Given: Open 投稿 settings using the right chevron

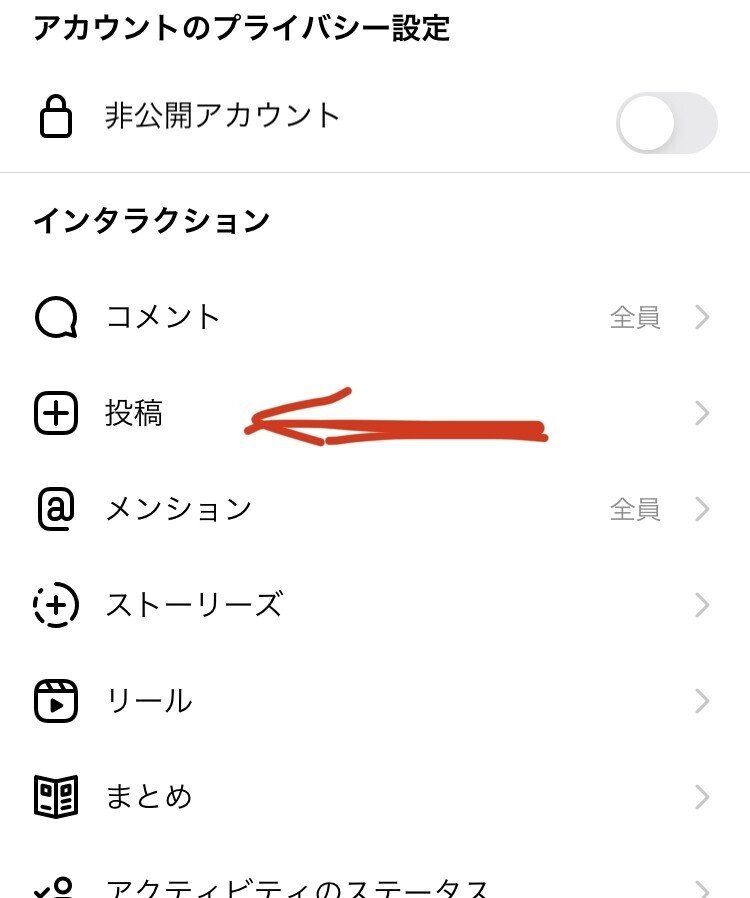Looking at the screenshot, I should pyautogui.click(x=703, y=413).
